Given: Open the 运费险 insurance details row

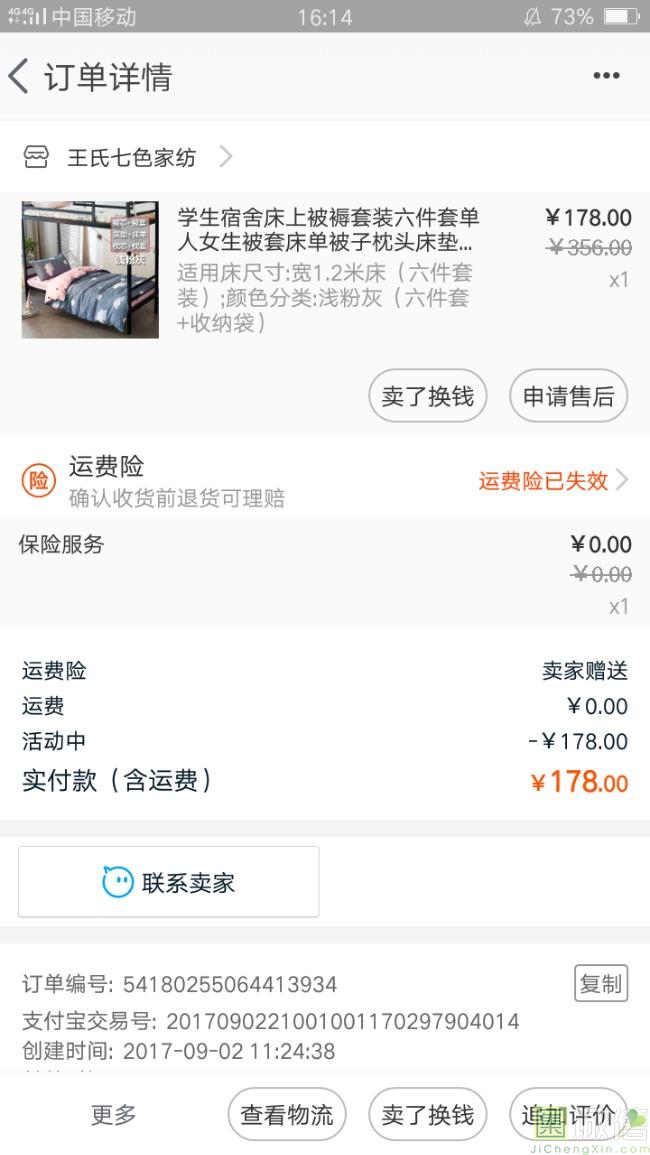Looking at the screenshot, I should coord(325,481).
